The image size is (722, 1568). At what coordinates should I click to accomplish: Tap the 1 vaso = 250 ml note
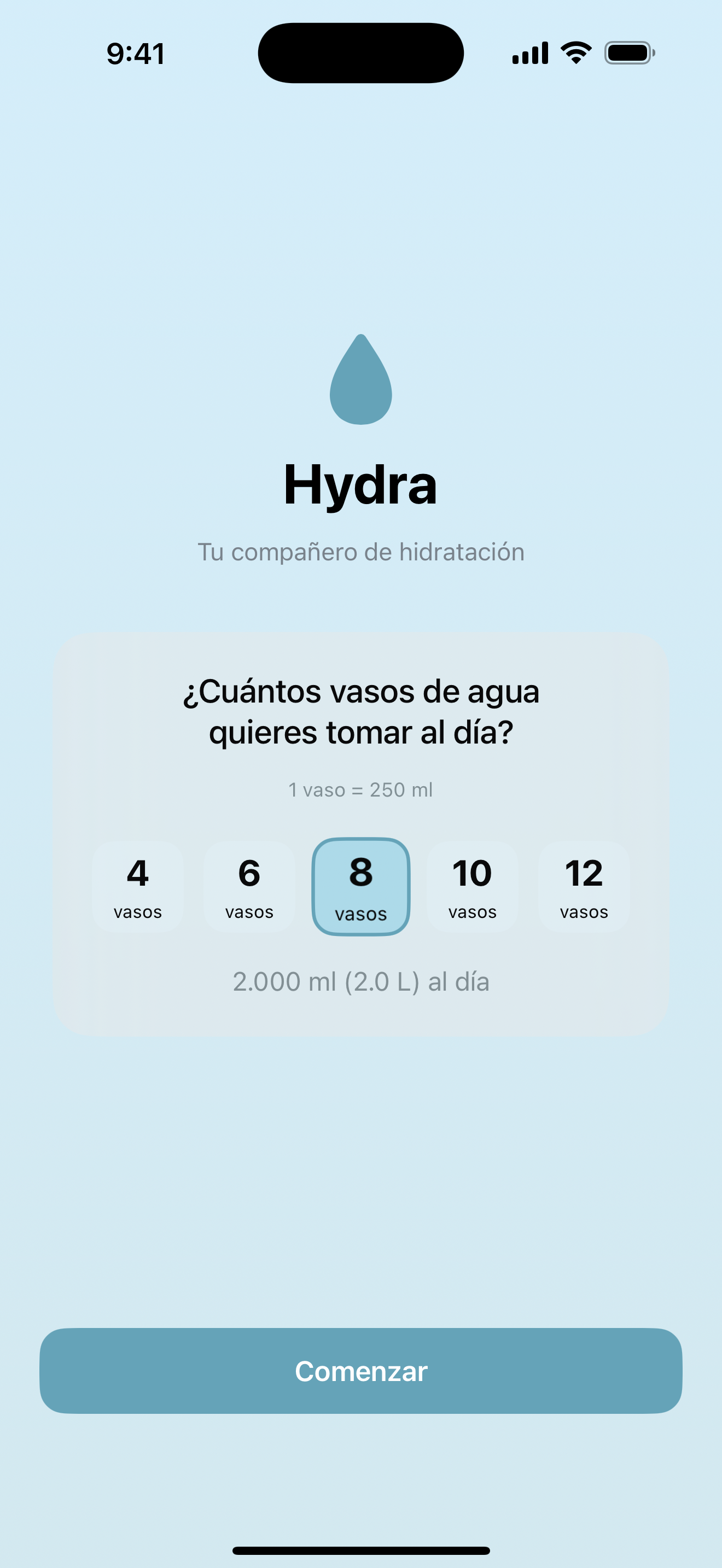point(362,789)
